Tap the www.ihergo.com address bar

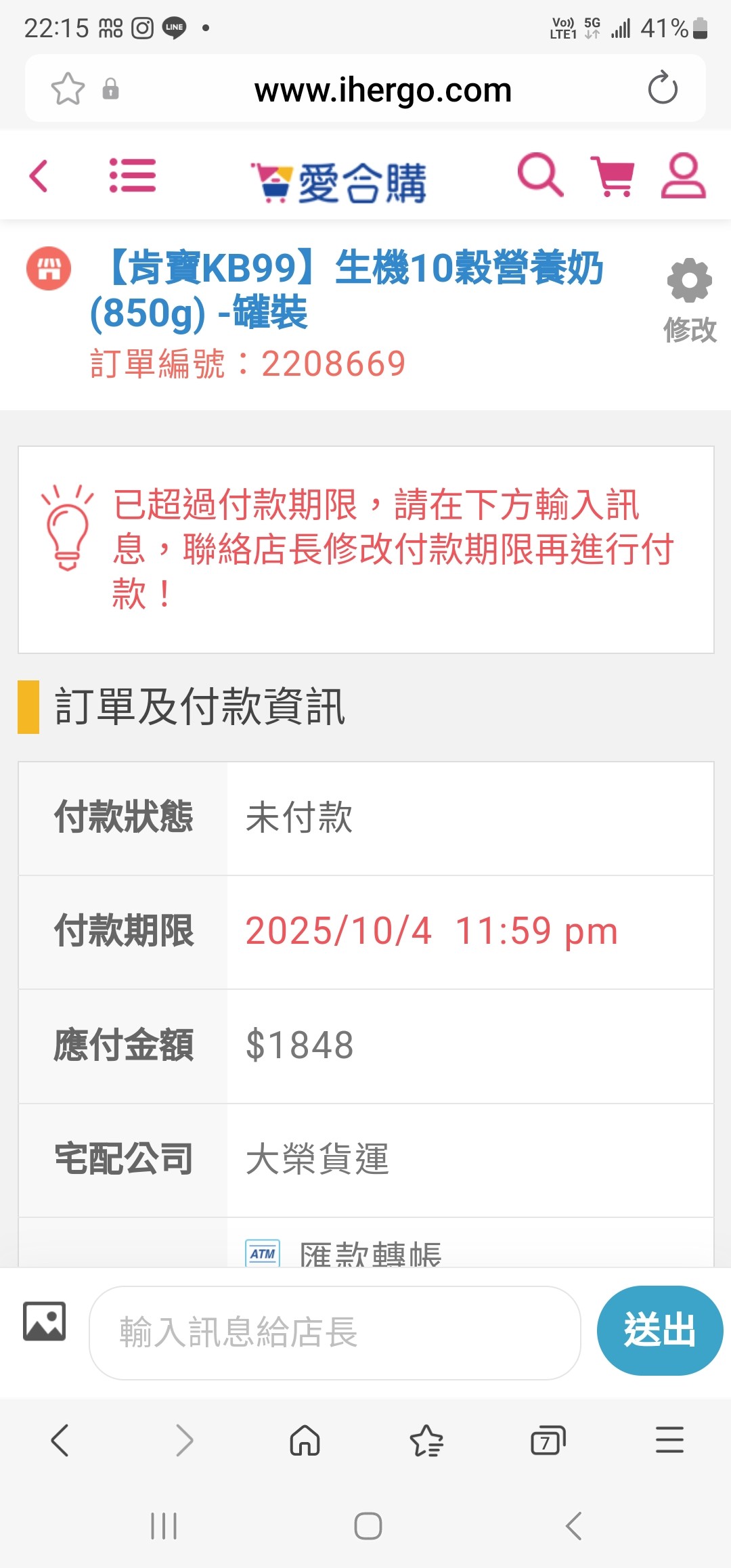pos(382,89)
